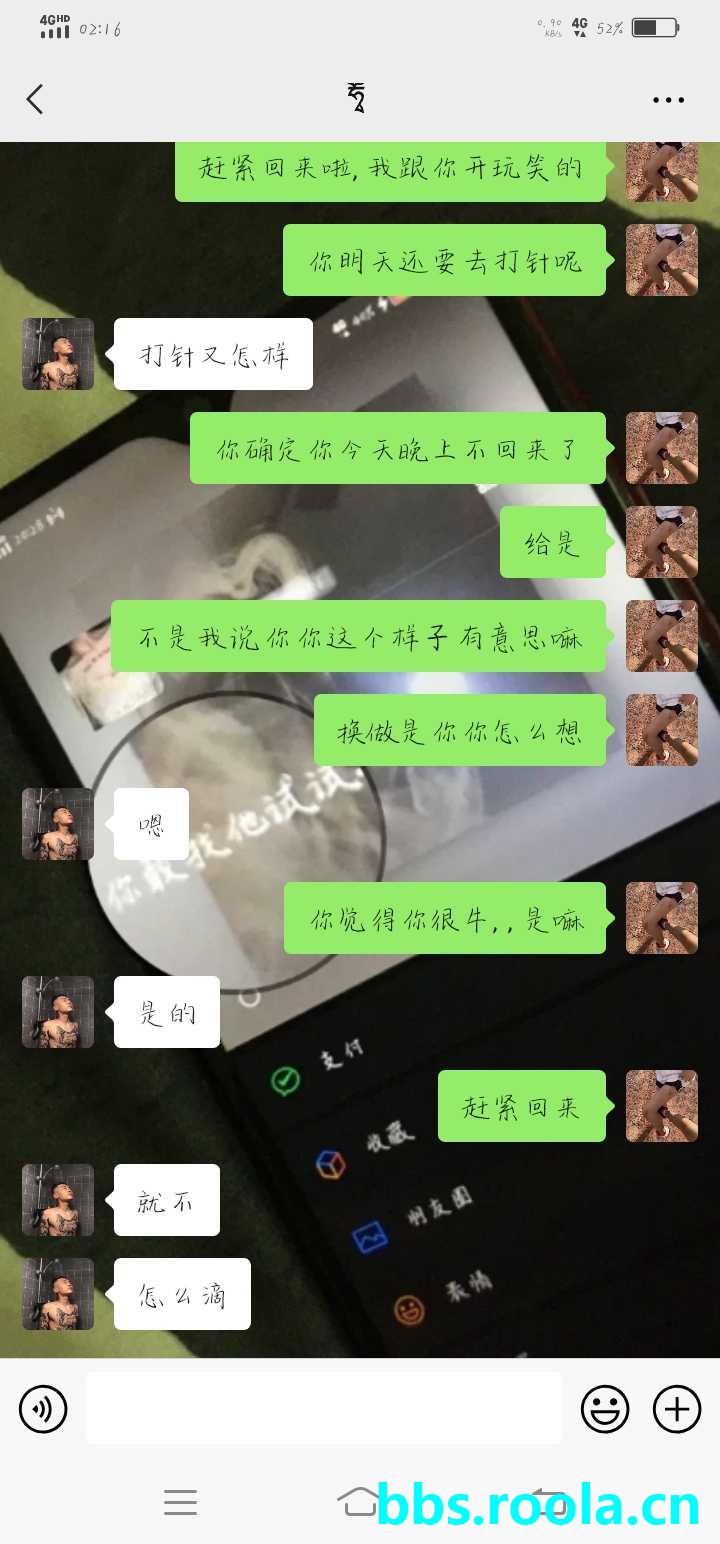
Task: Focus the message text field
Action: click(x=323, y=1408)
